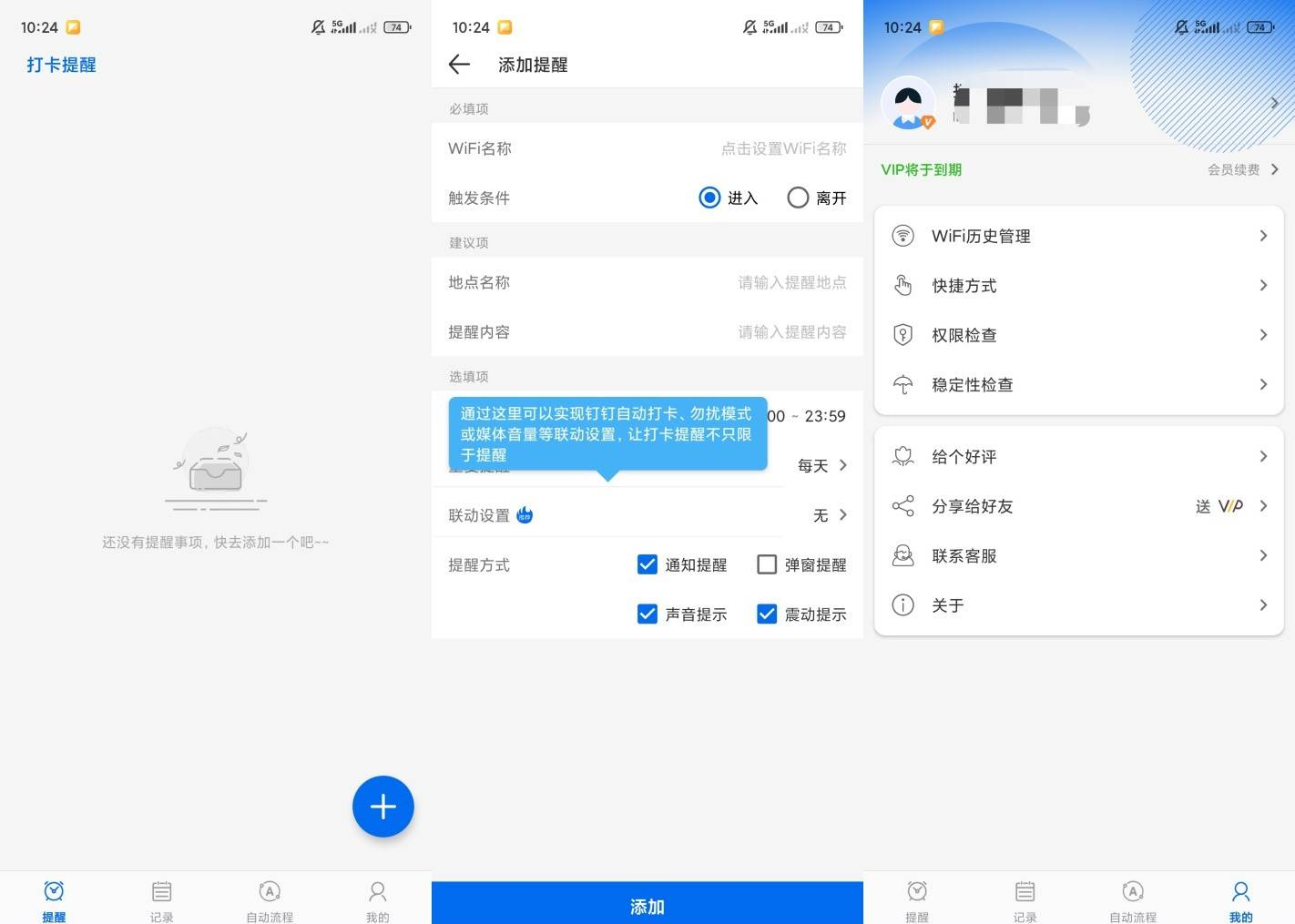Select 分享给好友

(1078, 506)
